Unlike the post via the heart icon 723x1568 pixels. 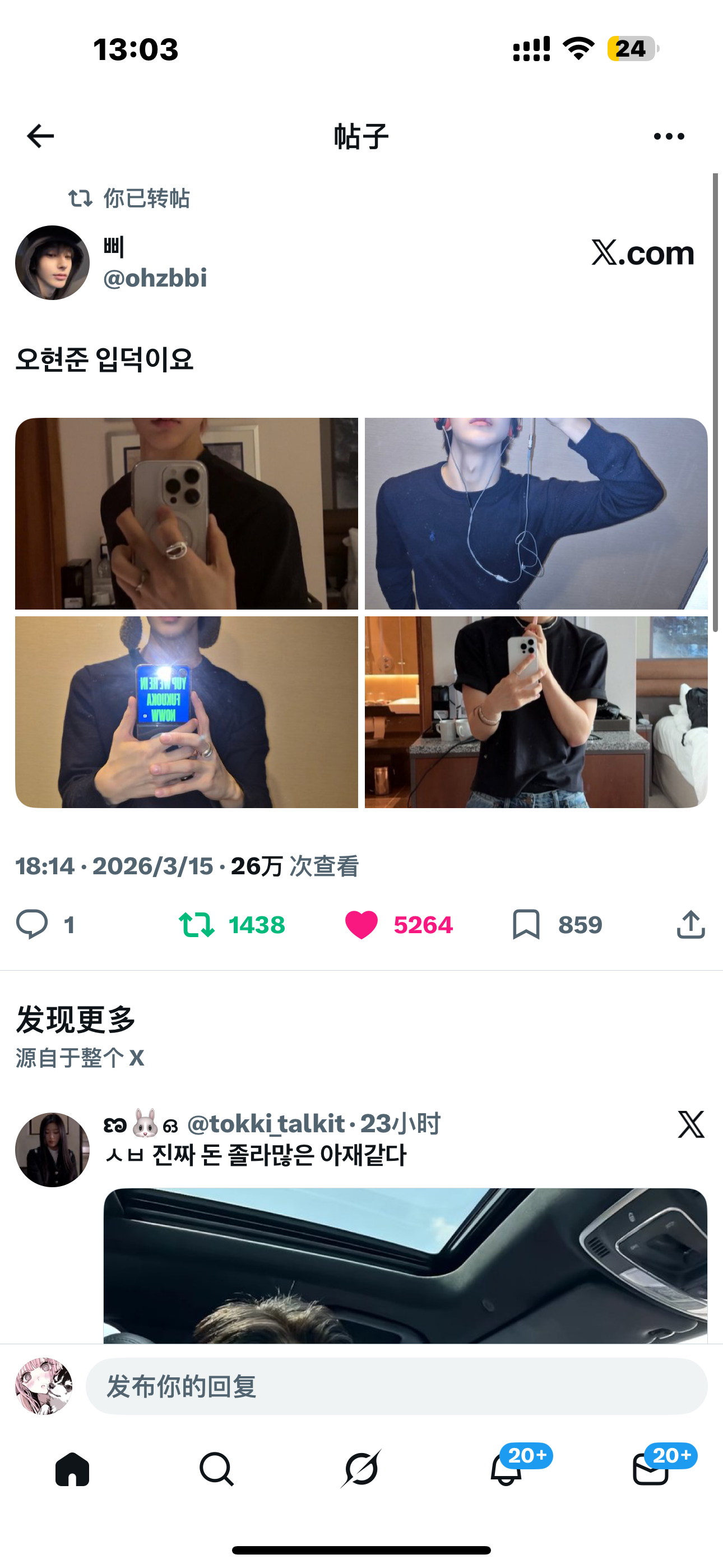361,925
